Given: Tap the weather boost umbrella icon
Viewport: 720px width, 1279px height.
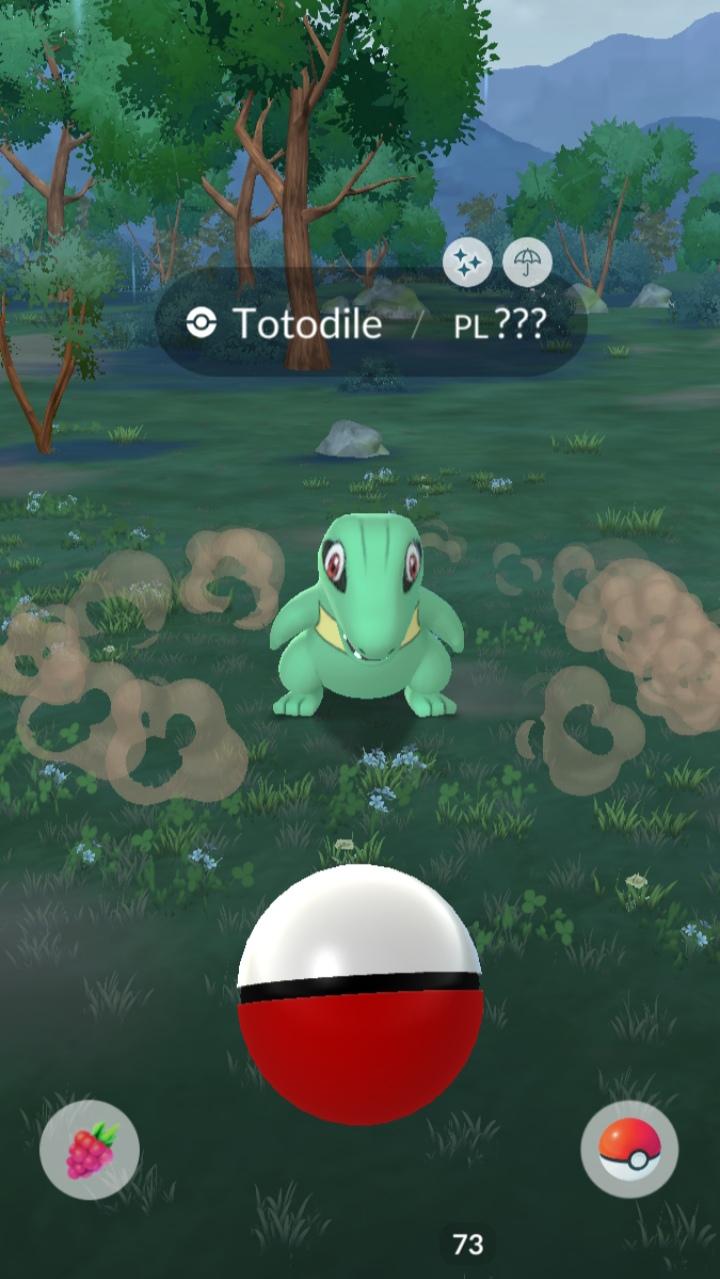Looking at the screenshot, I should [x=526, y=263].
